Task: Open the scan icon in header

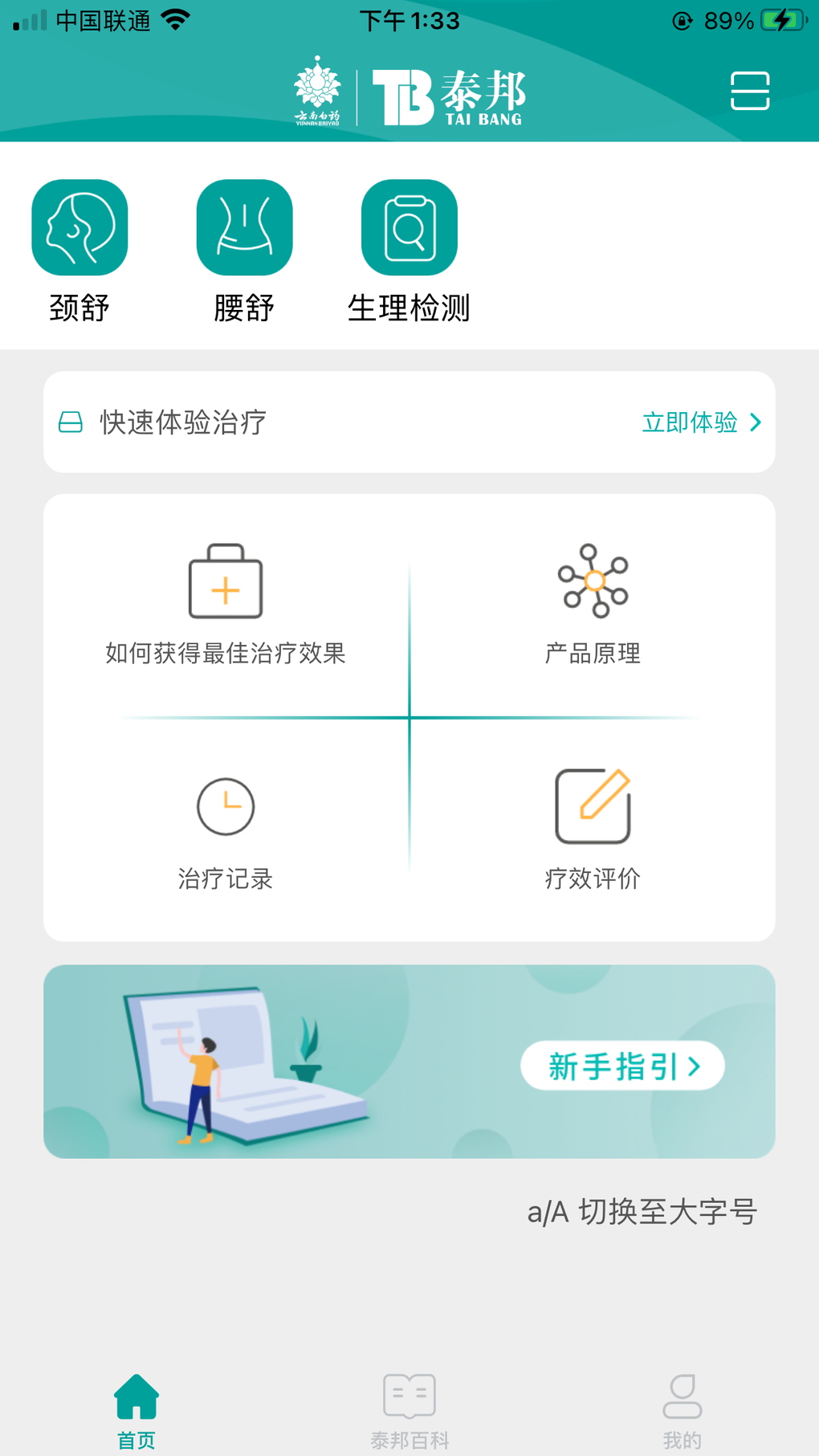Action: (750, 91)
